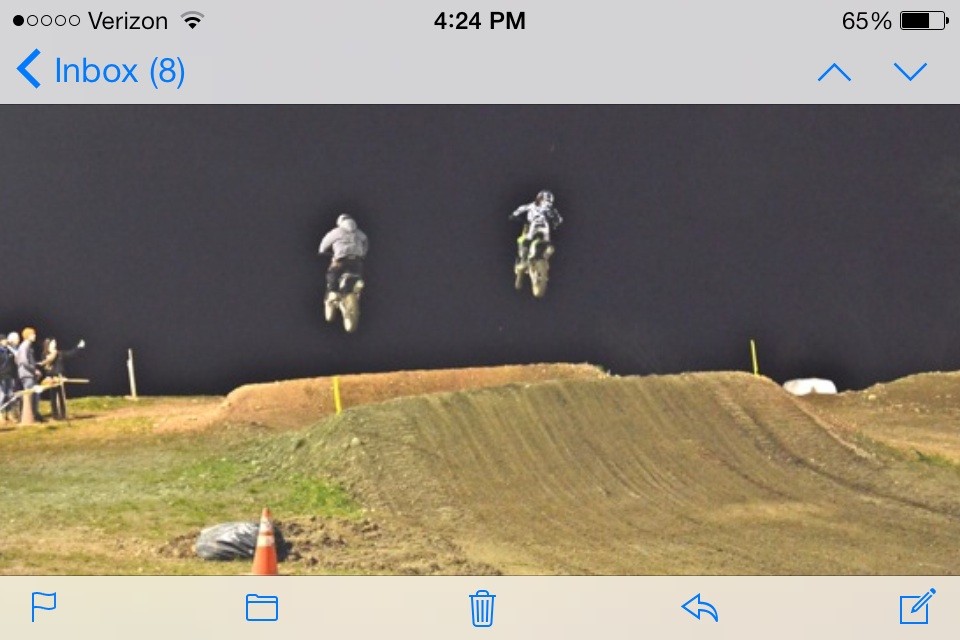Go back to Inbox (8)
This screenshot has height=640, width=960.
100,71
